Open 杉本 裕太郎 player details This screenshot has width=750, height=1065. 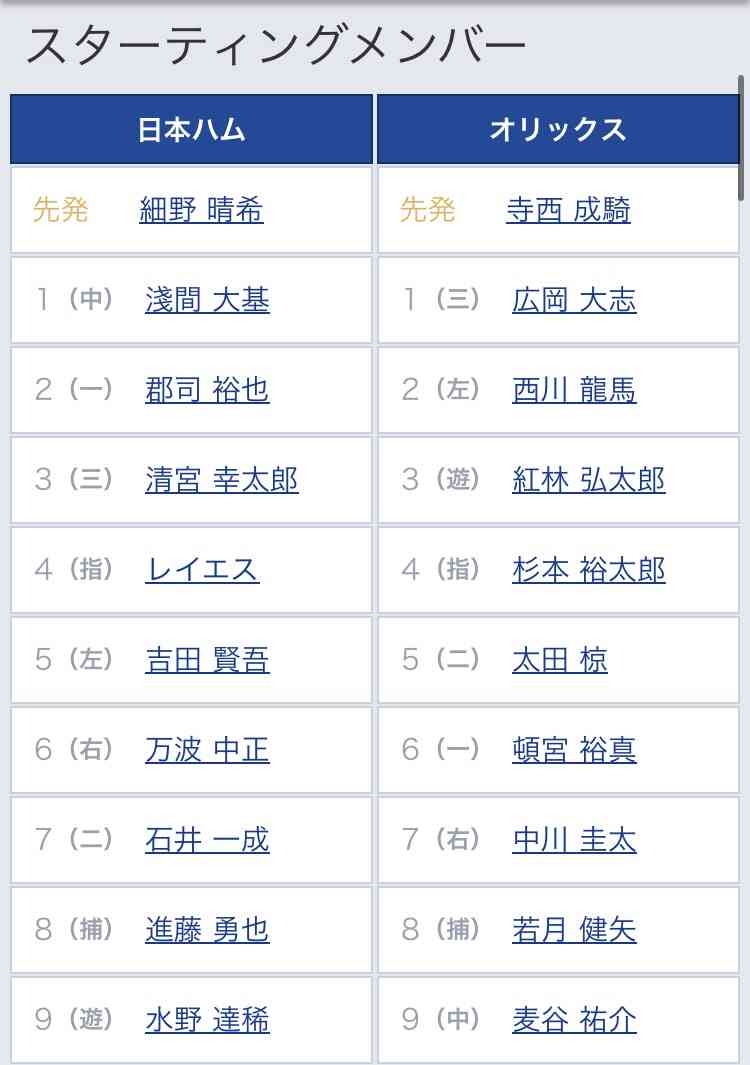(x=588, y=570)
